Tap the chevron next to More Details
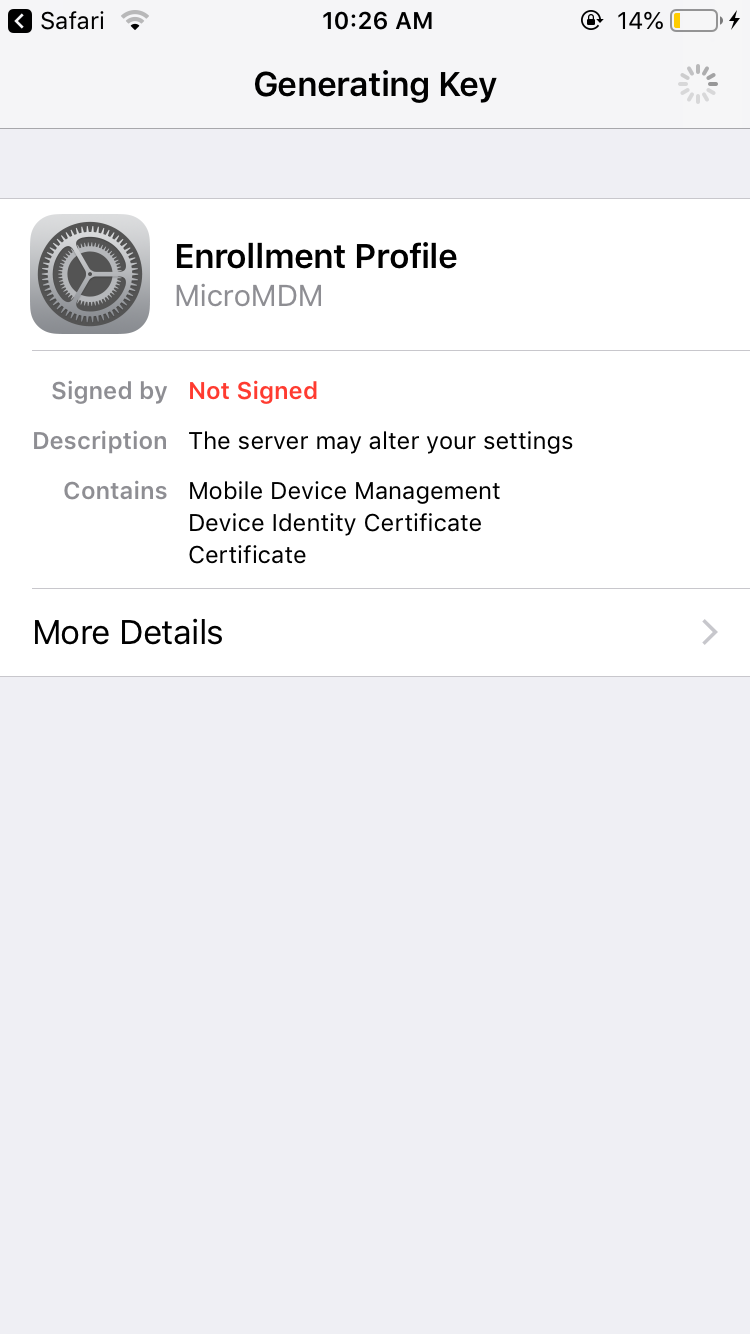The image size is (750, 1334). pos(709,632)
